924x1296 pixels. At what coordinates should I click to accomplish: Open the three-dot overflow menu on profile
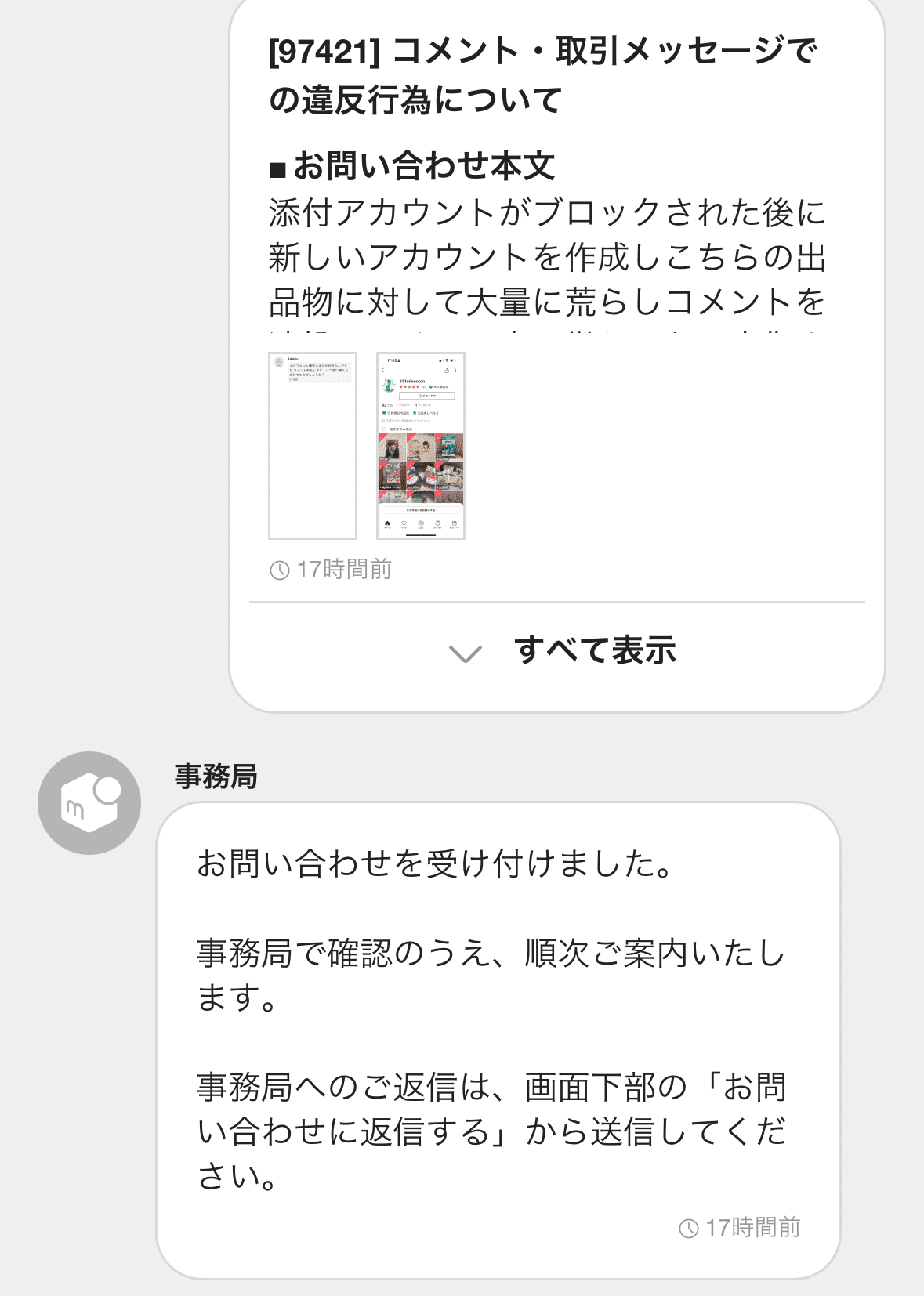point(455,371)
